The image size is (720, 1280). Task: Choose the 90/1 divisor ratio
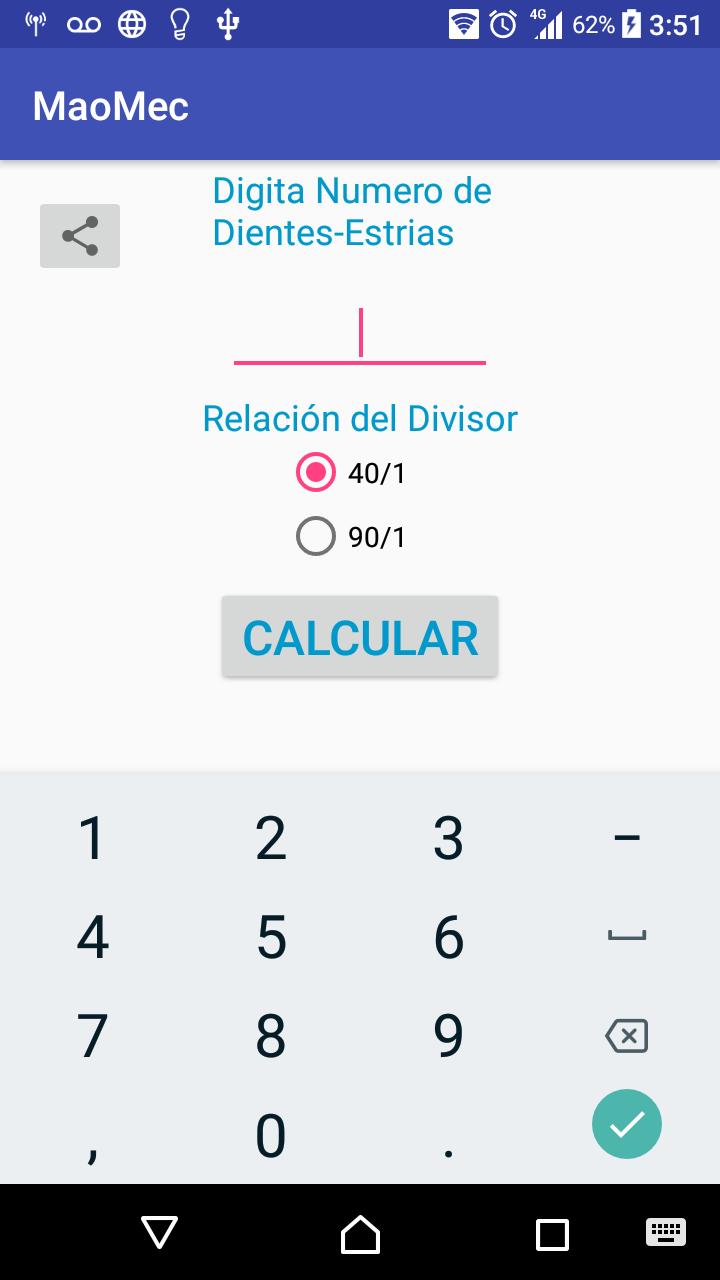point(316,537)
